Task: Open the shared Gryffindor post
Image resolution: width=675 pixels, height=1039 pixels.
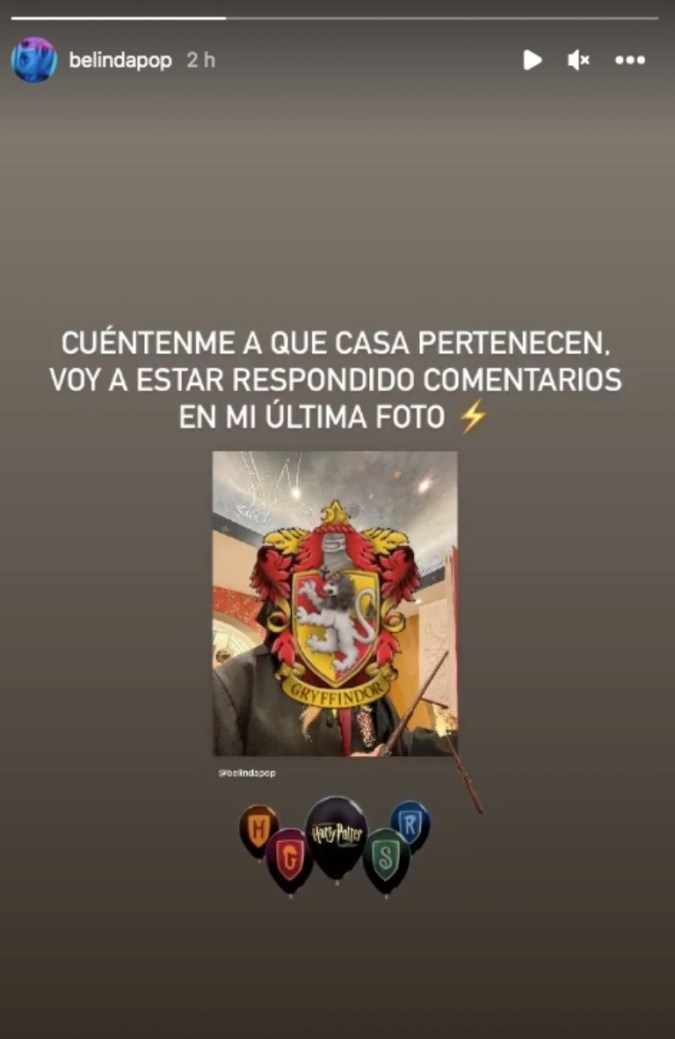Action: pos(335,603)
